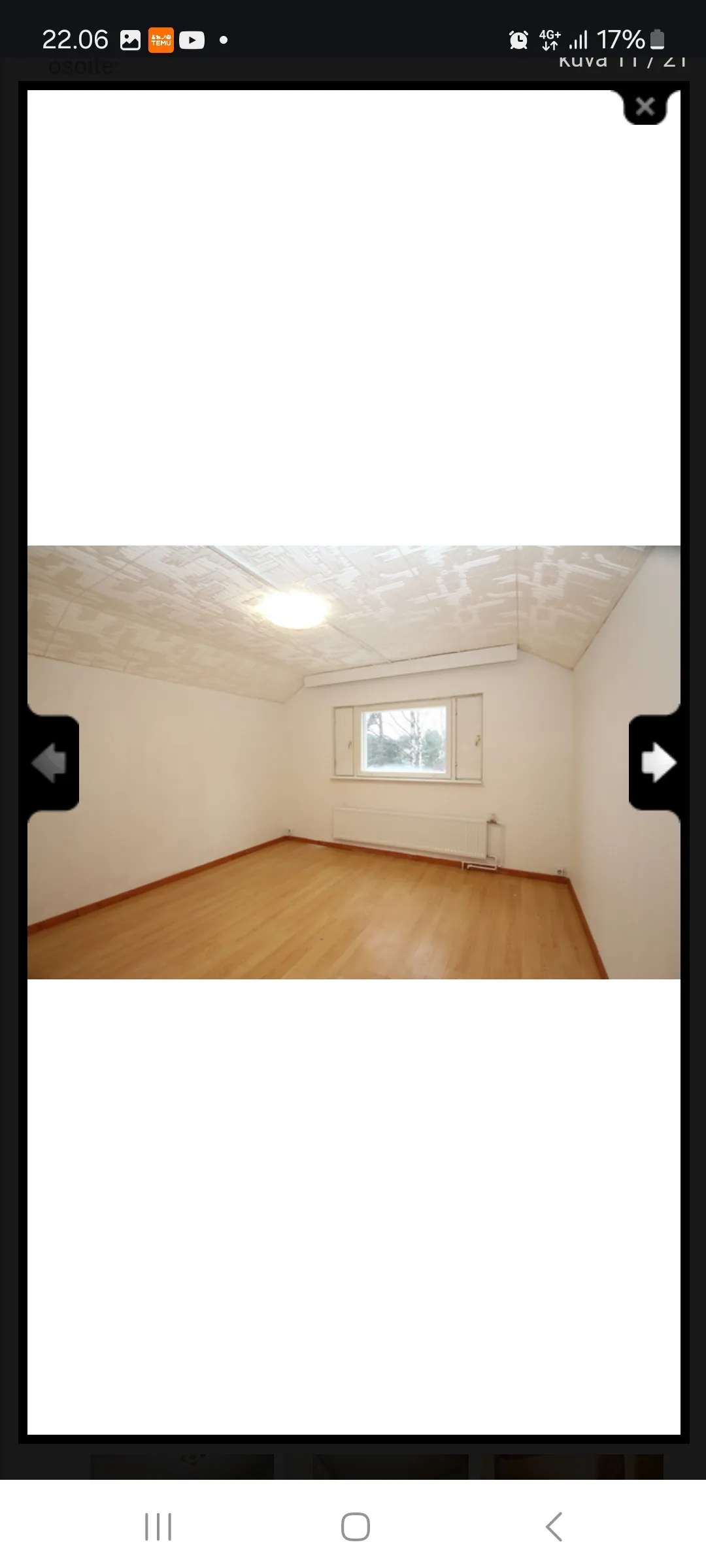Screen dimensions: 706x1568
Task: Open the recent apps overview
Action: coord(158,1527)
